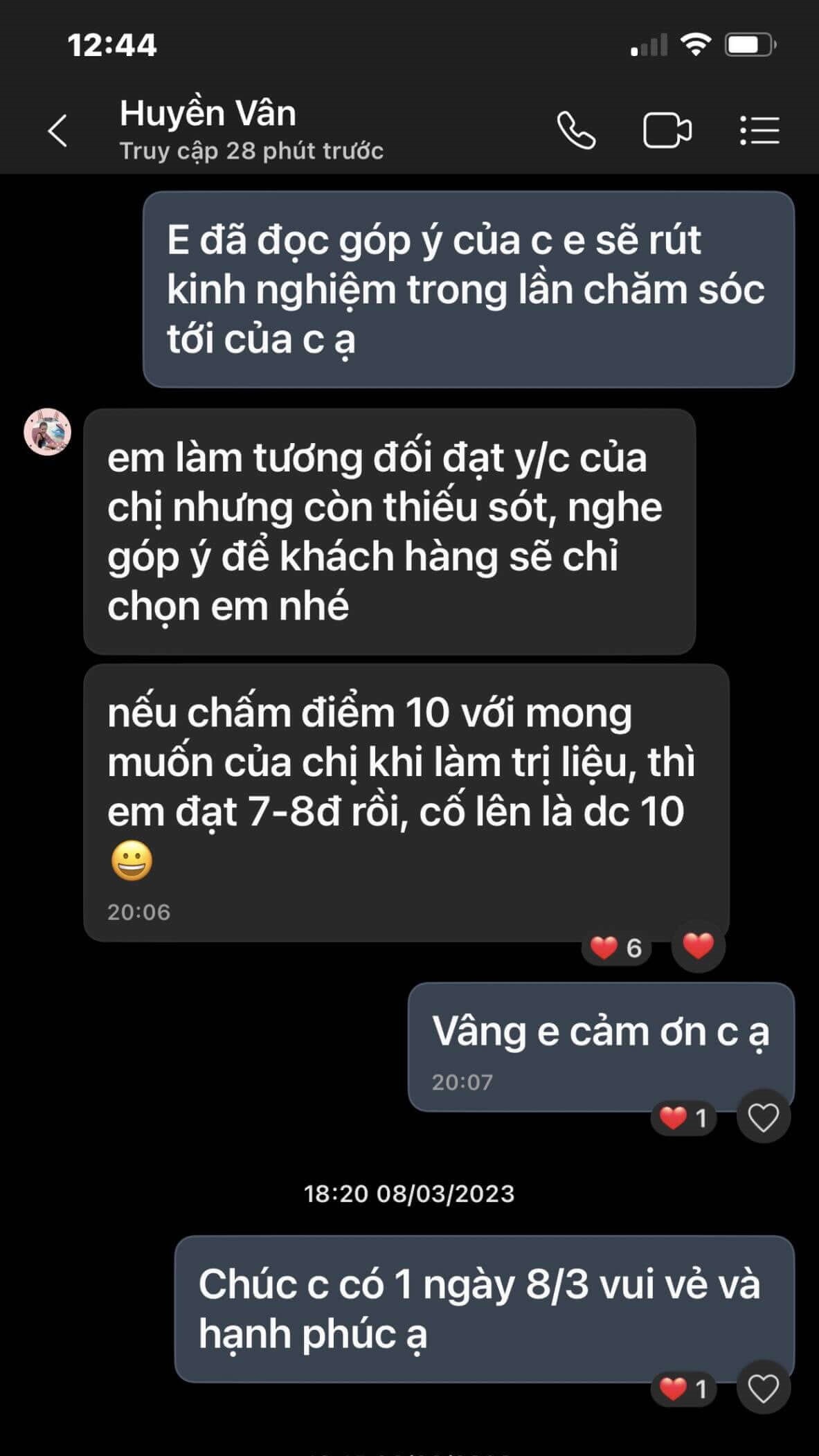This screenshot has width=819, height=1456.
Task: Like the "Chúc c có 1 ngày 8/3" message
Action: 764,1389
